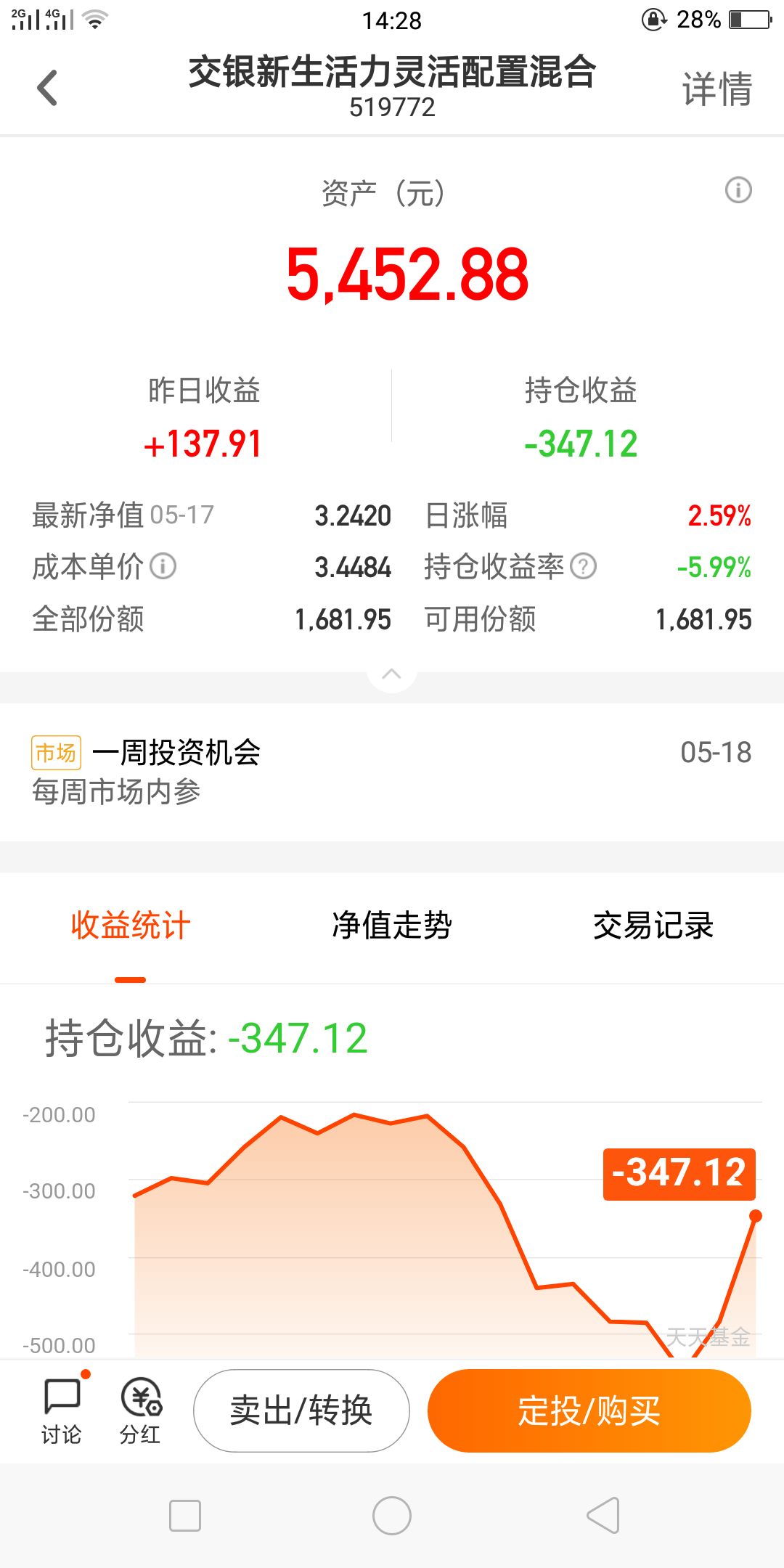Switch to 收益统计 tab

[x=131, y=926]
